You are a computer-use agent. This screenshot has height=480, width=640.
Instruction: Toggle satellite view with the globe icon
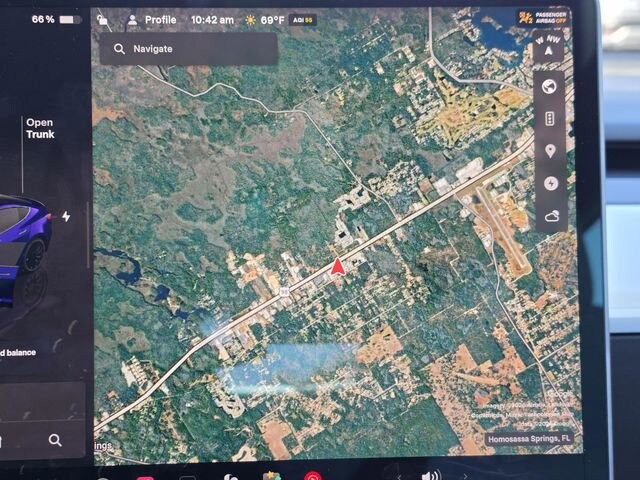pyautogui.click(x=549, y=87)
